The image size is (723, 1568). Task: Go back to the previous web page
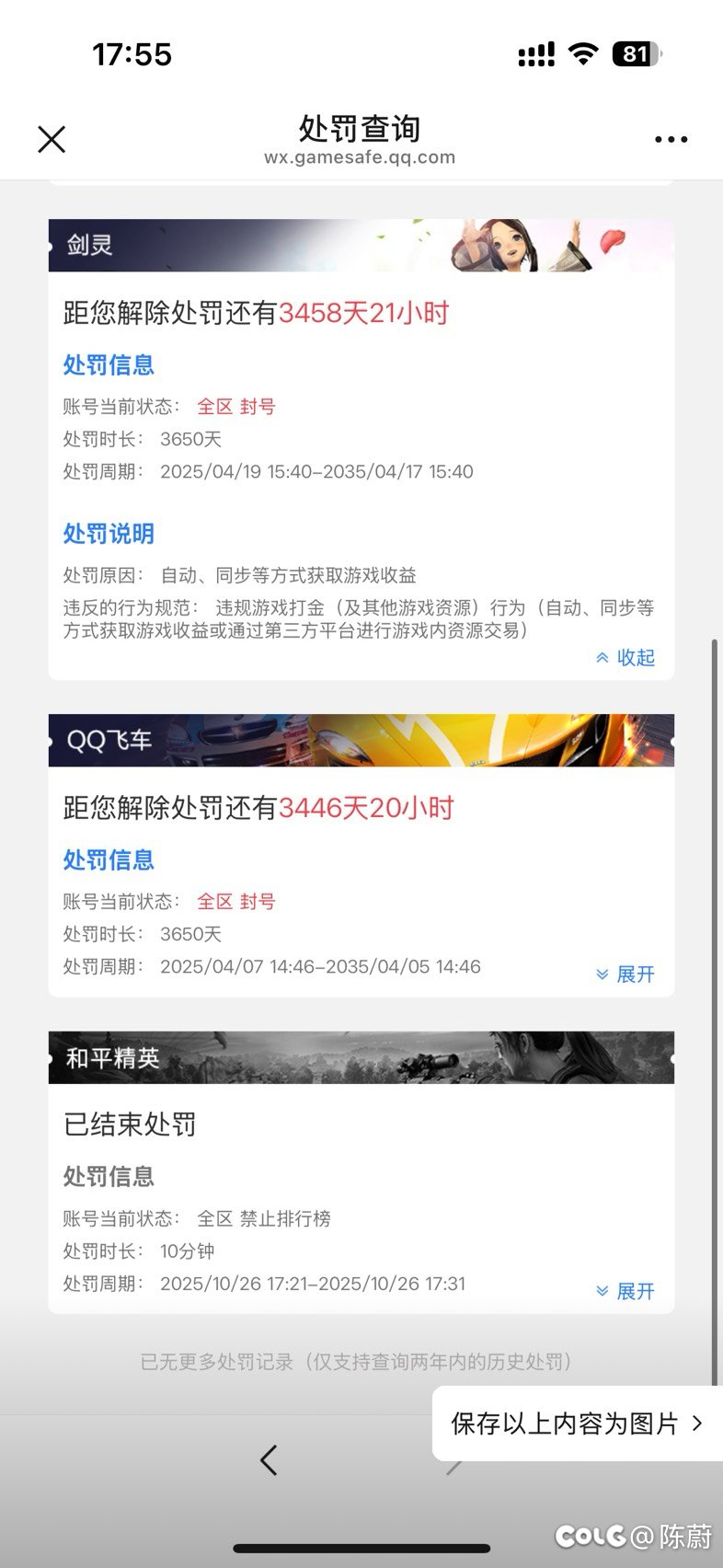(x=269, y=1460)
